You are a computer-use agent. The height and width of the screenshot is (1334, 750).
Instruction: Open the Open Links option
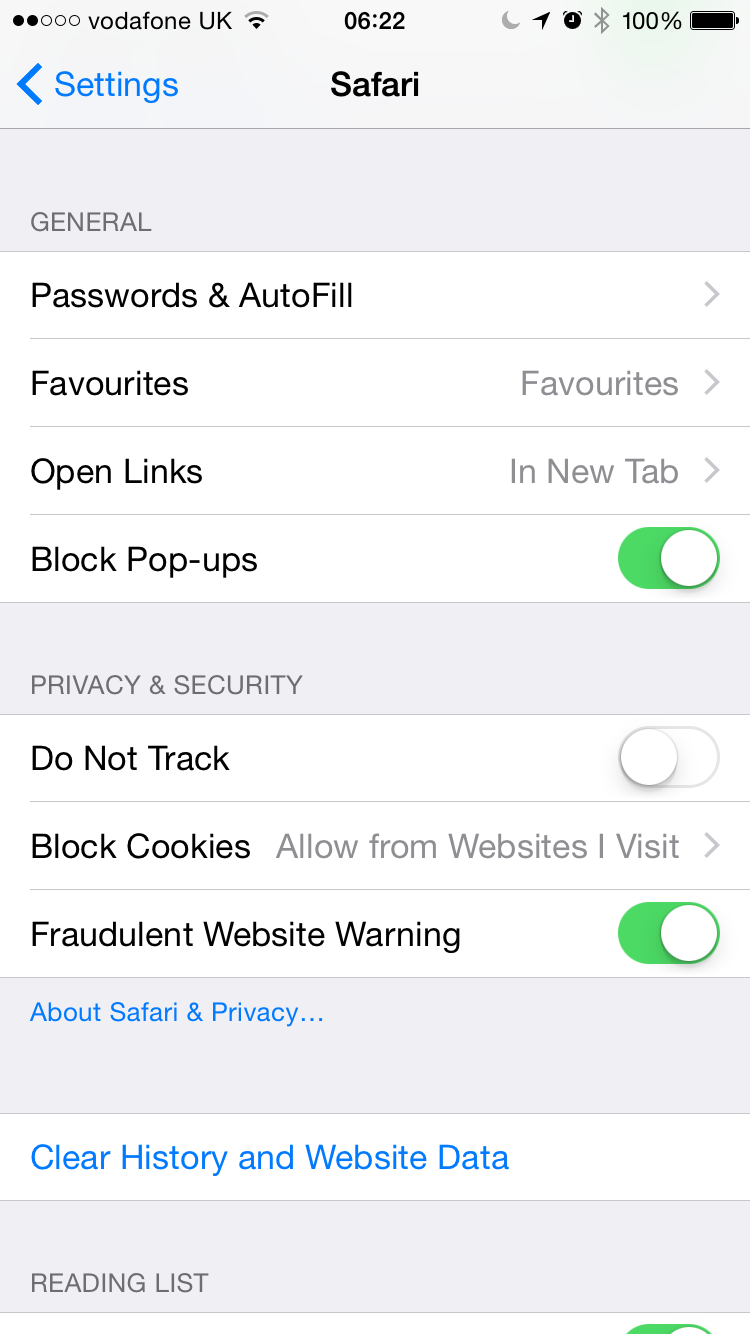375,472
